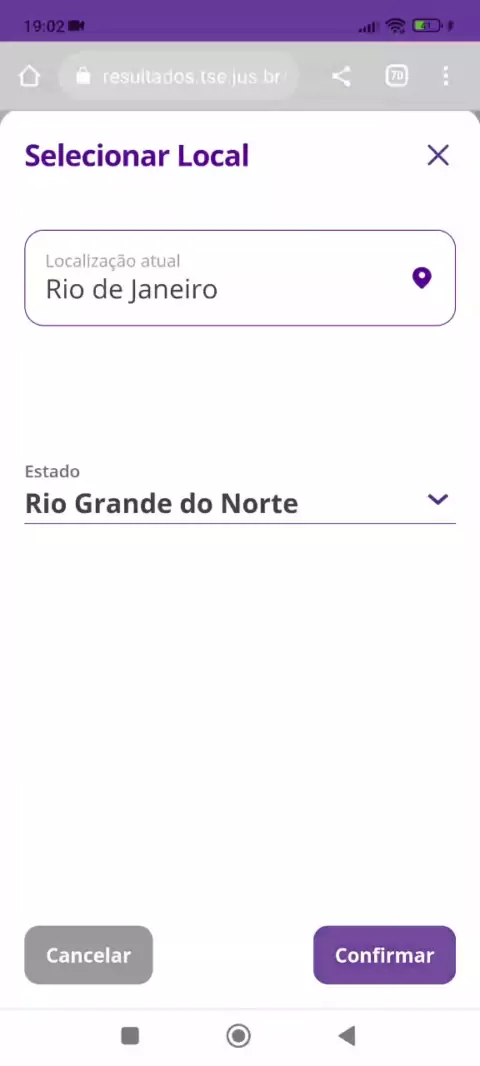Expand the Estado dropdown
This screenshot has height=1066, width=480.
coord(240,500)
